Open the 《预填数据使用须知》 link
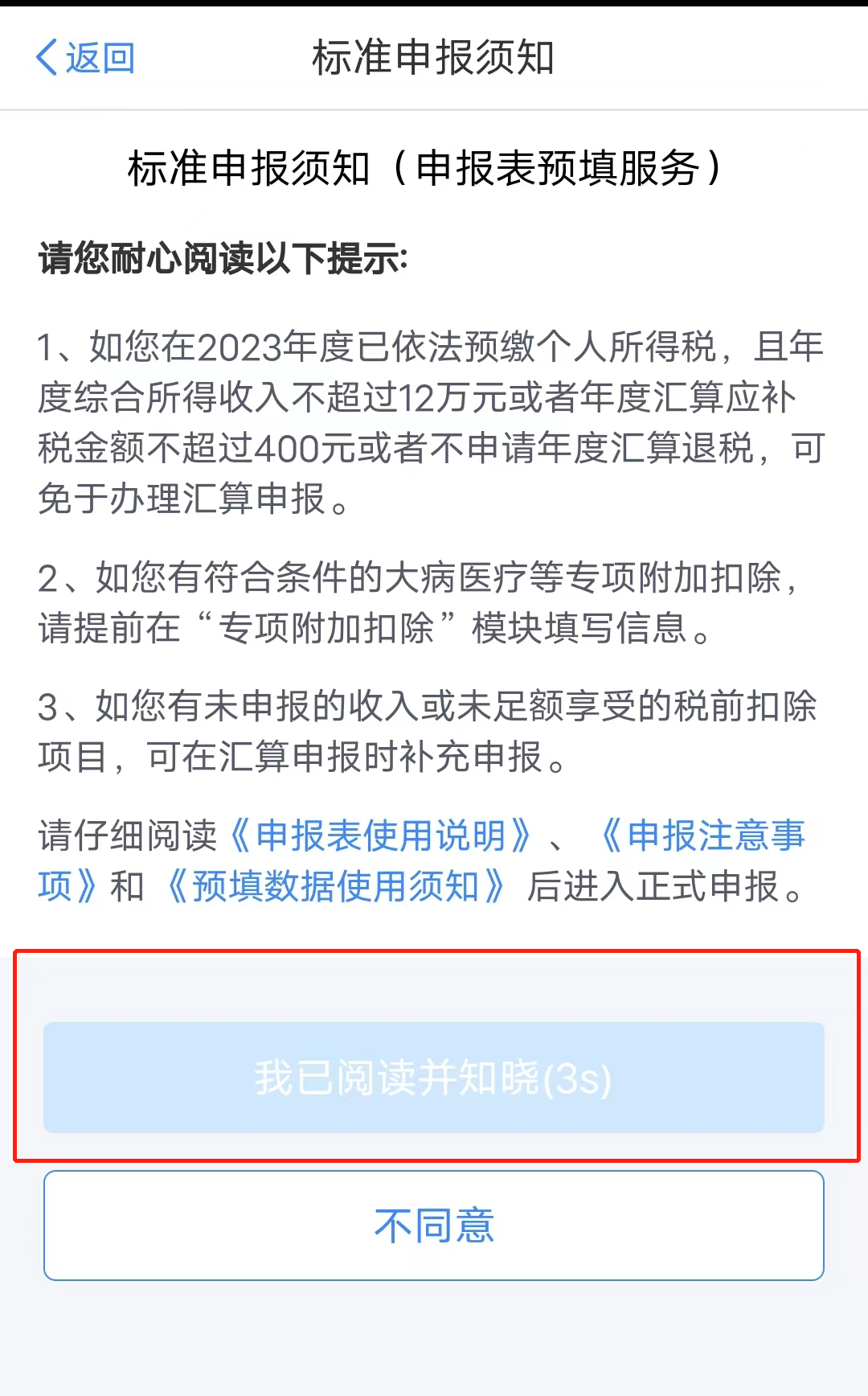Viewport: 868px width, 1396px height. pos(335,886)
